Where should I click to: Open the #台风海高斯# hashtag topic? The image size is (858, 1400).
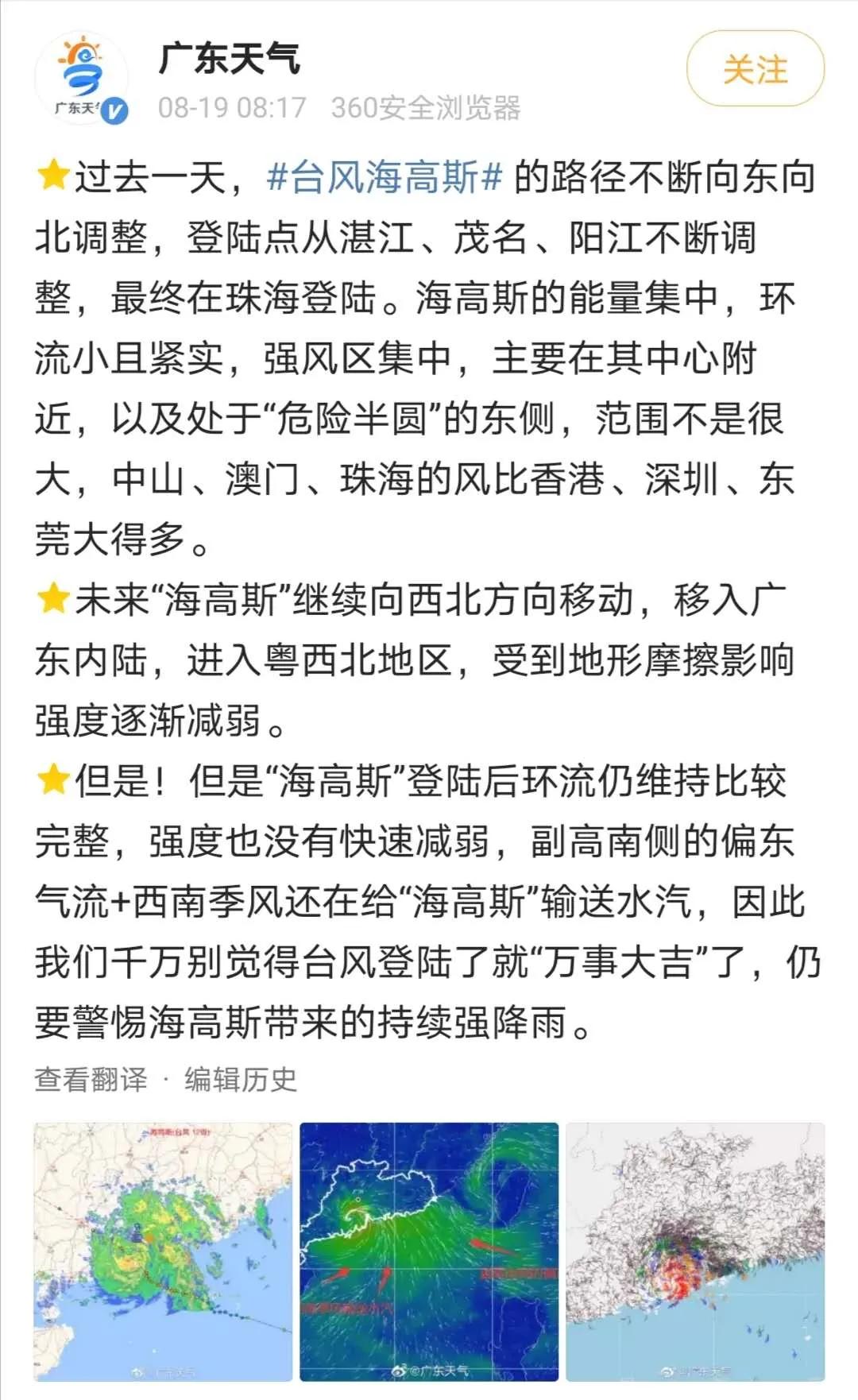tap(385, 176)
